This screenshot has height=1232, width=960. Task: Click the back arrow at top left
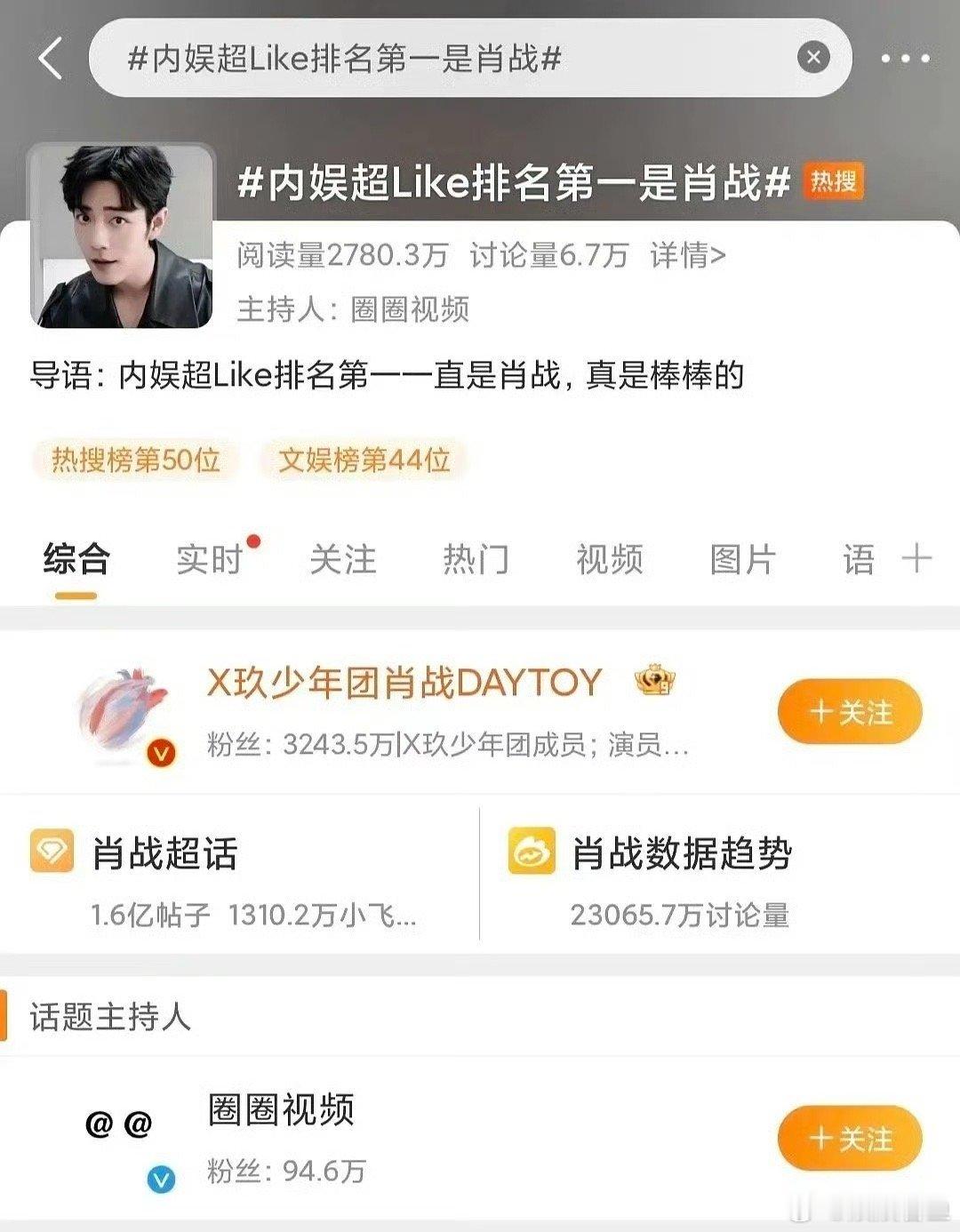pos(49,59)
